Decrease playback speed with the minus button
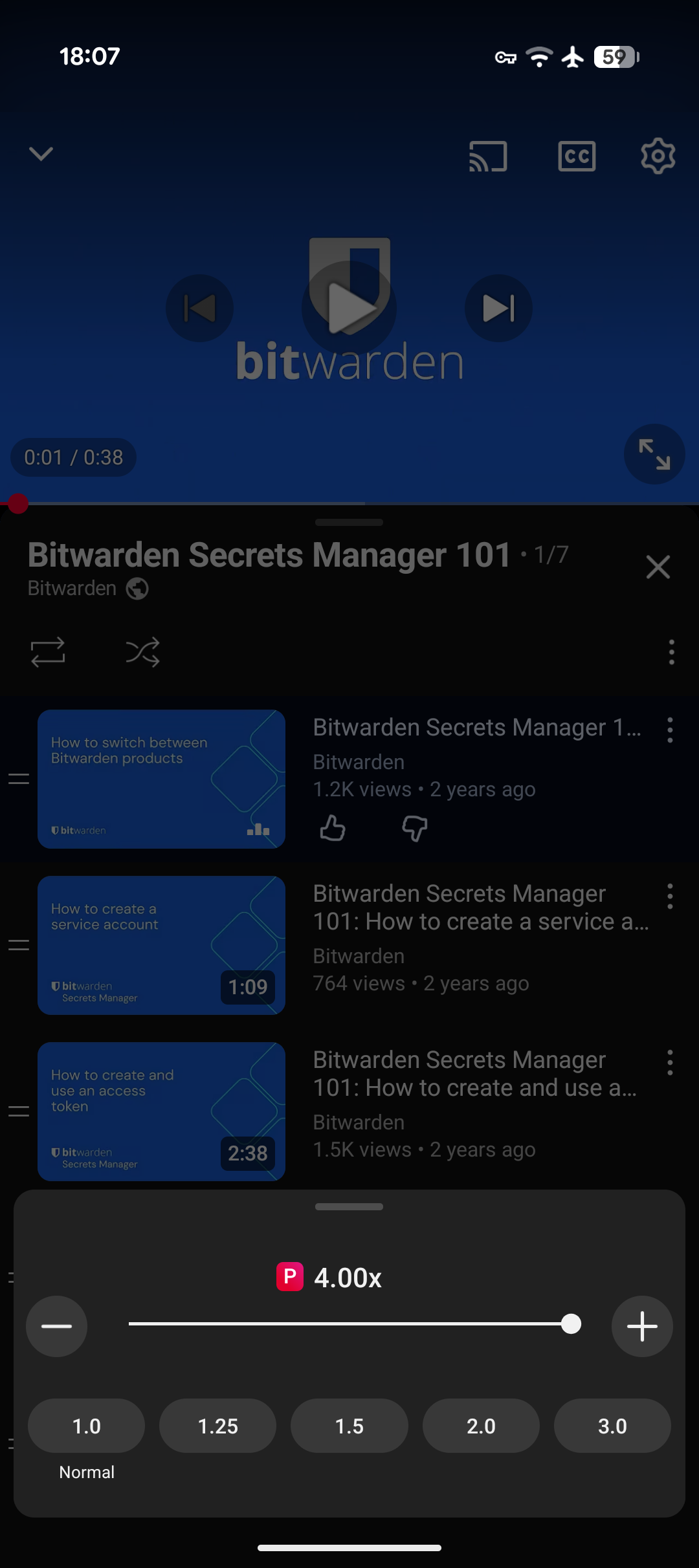The width and height of the screenshot is (699, 1568). [x=56, y=1326]
